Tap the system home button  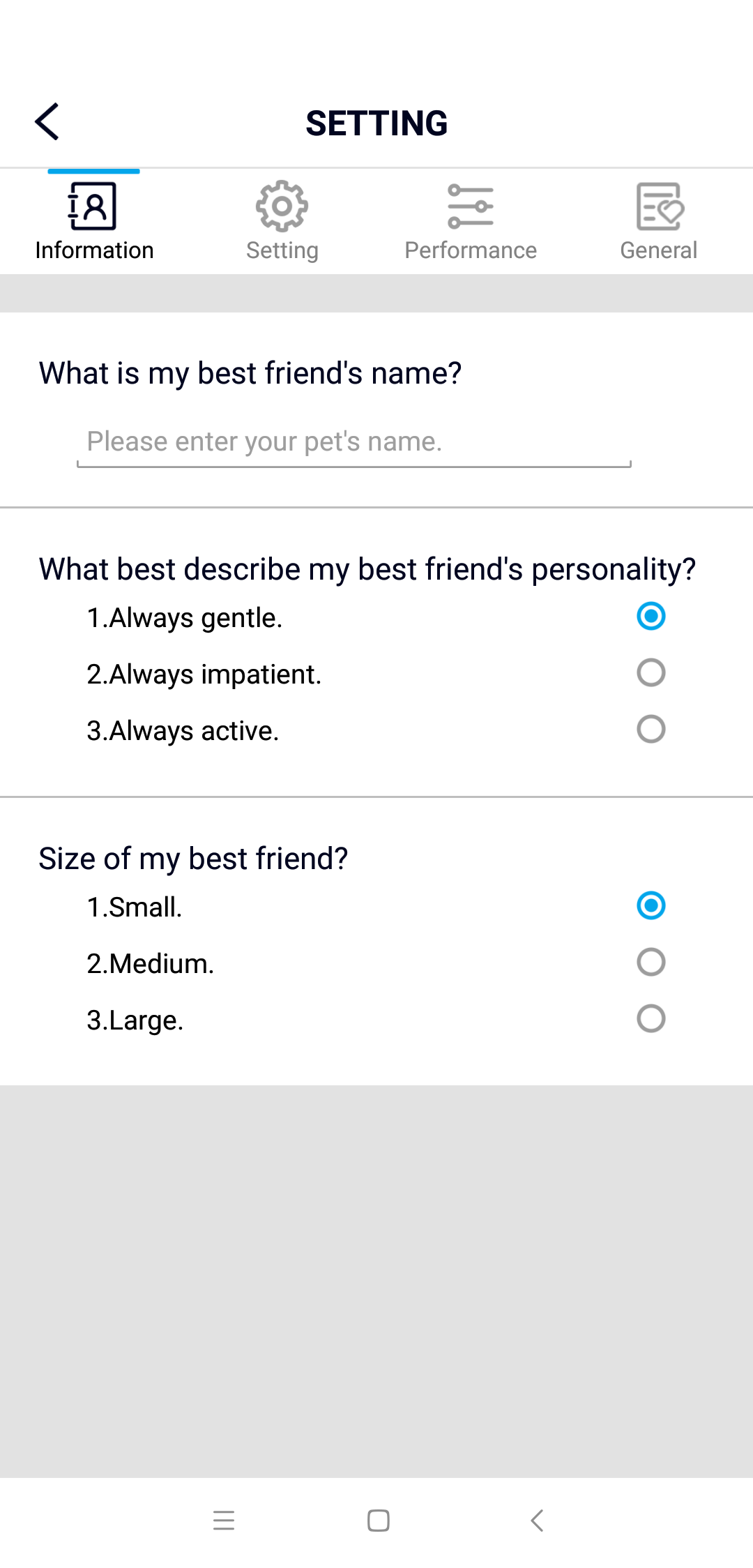(x=378, y=1521)
